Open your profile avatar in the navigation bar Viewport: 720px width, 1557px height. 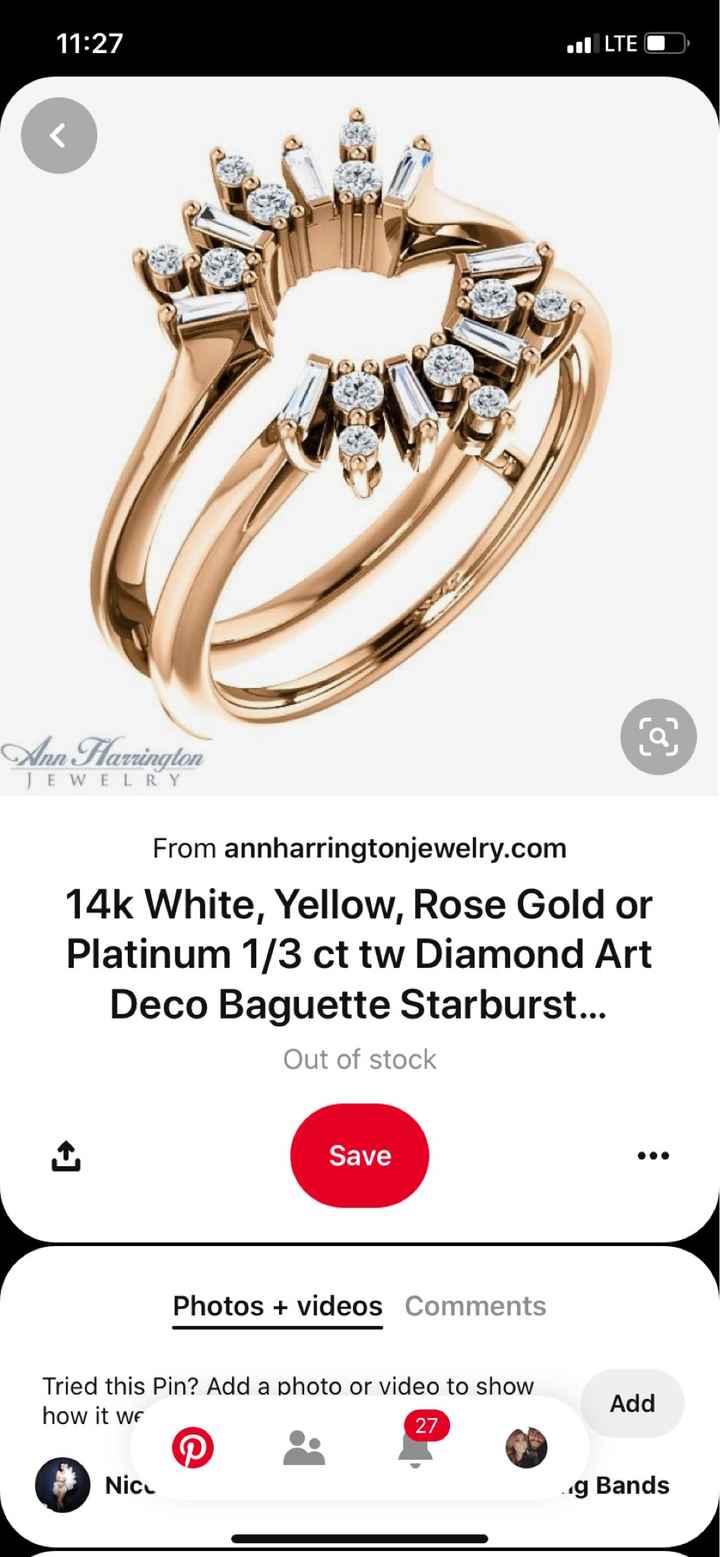coord(527,1446)
